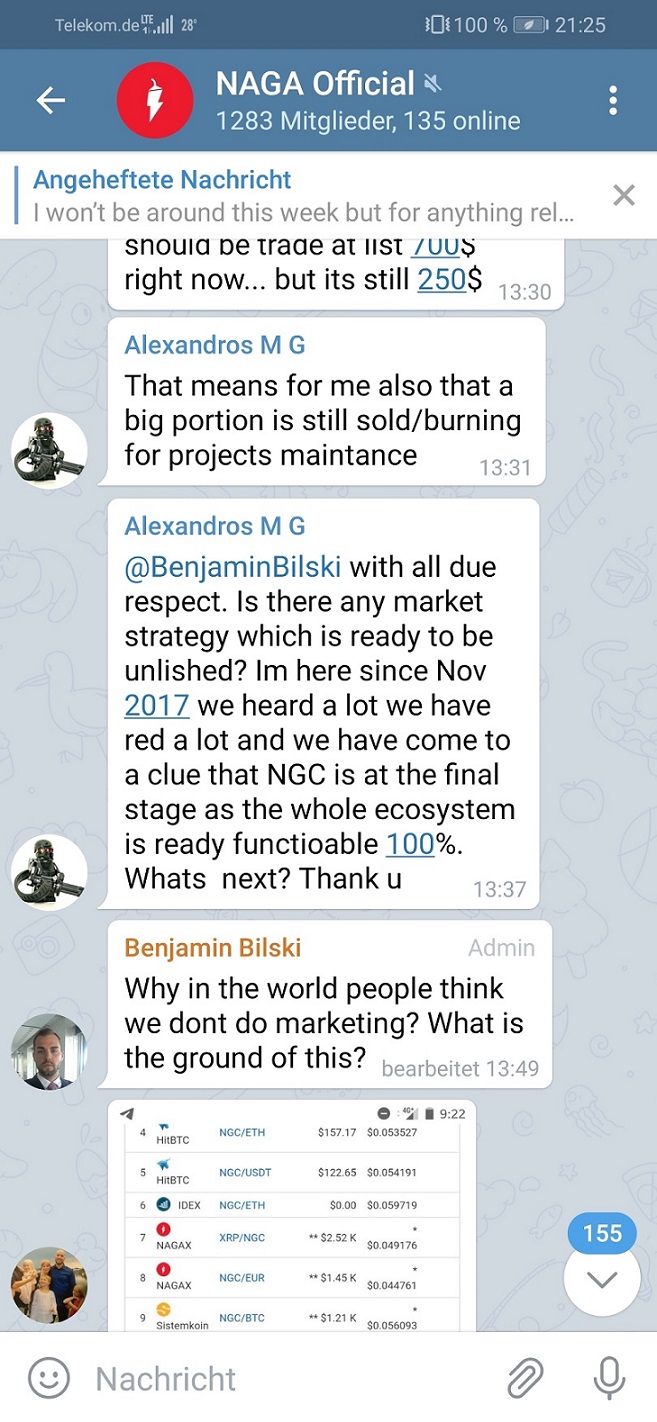Tap the @BenjaminBilski mention link

click(x=232, y=567)
